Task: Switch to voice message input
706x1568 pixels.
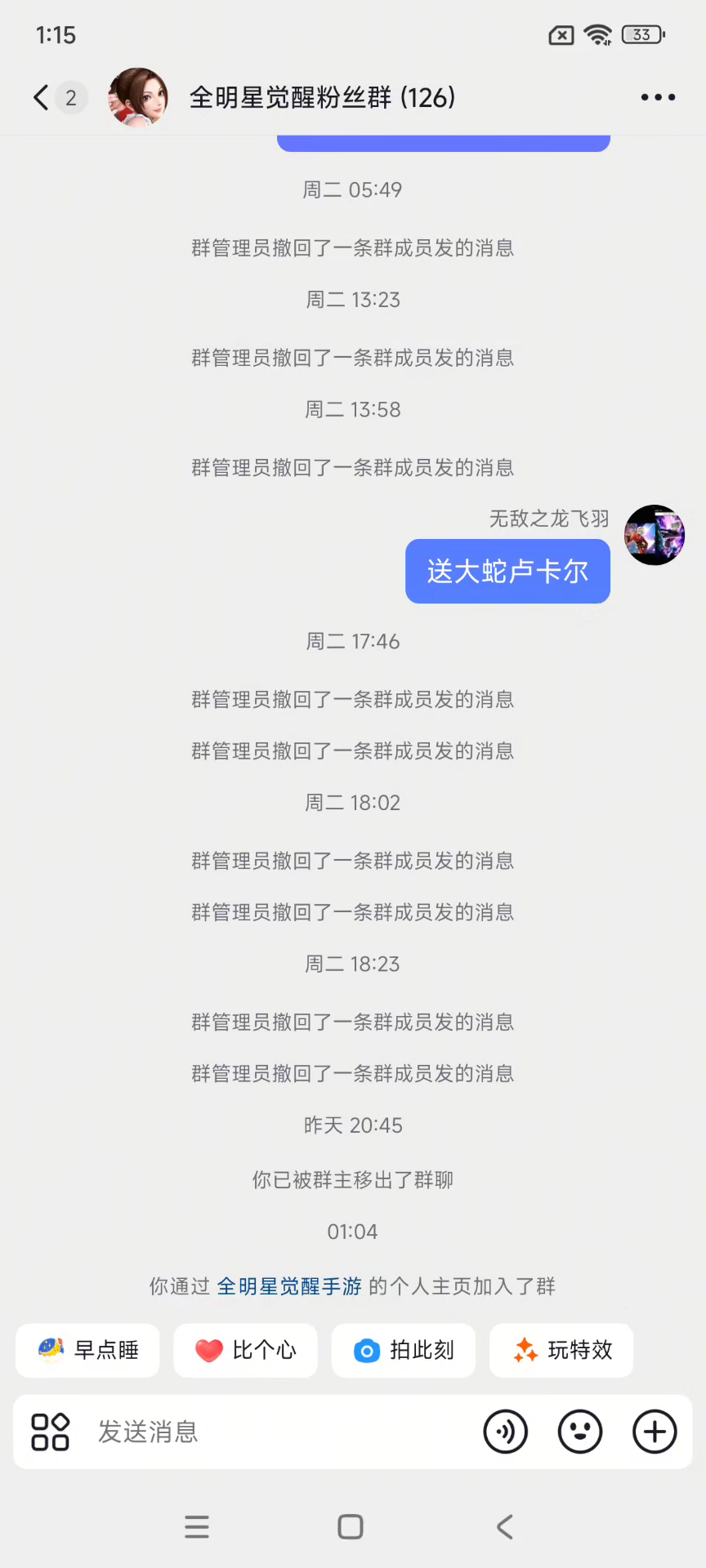Action: 506,1432
